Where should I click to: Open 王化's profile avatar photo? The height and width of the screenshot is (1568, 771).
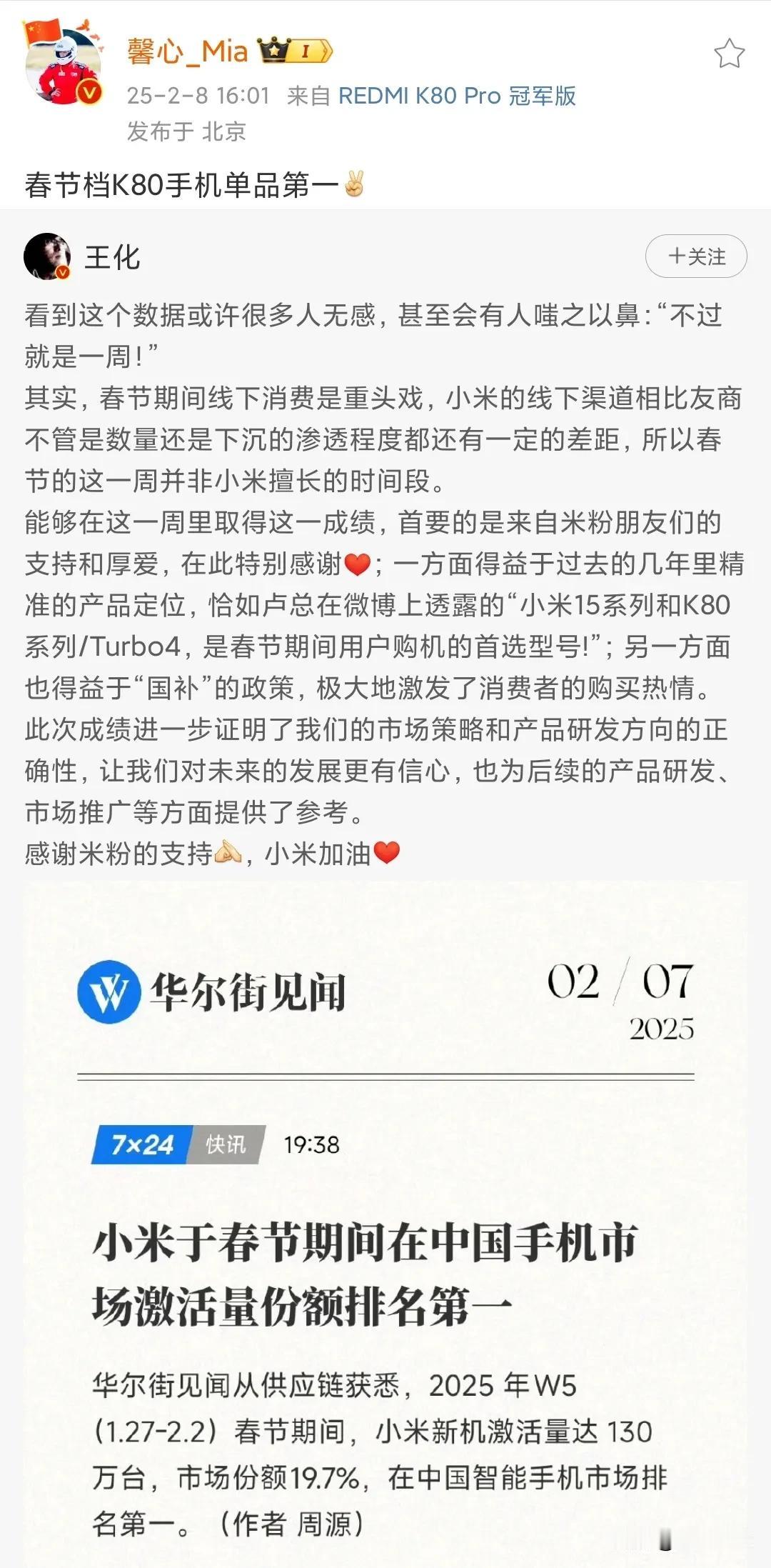point(46,256)
